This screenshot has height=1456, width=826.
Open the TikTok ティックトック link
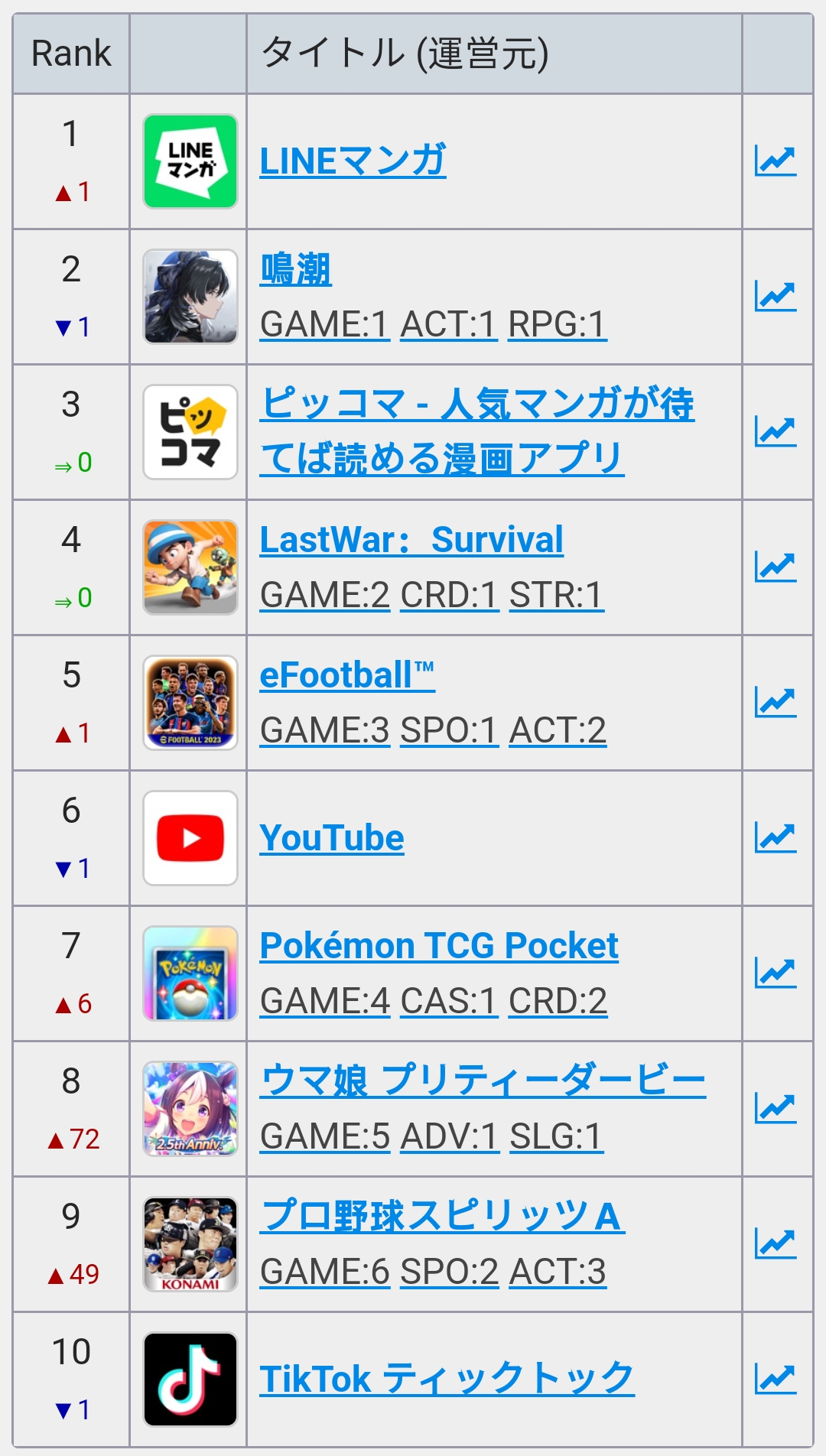[x=447, y=1380]
